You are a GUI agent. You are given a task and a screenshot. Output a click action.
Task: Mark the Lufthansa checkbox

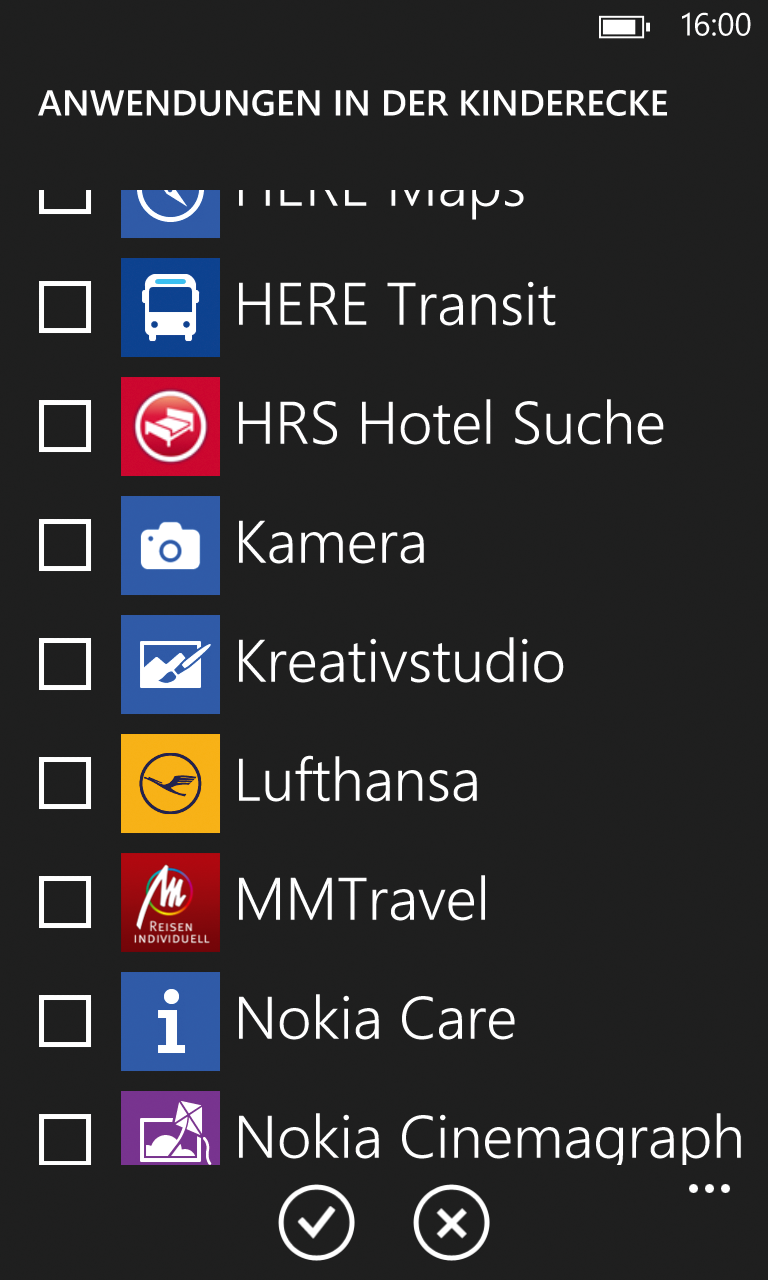(x=65, y=782)
